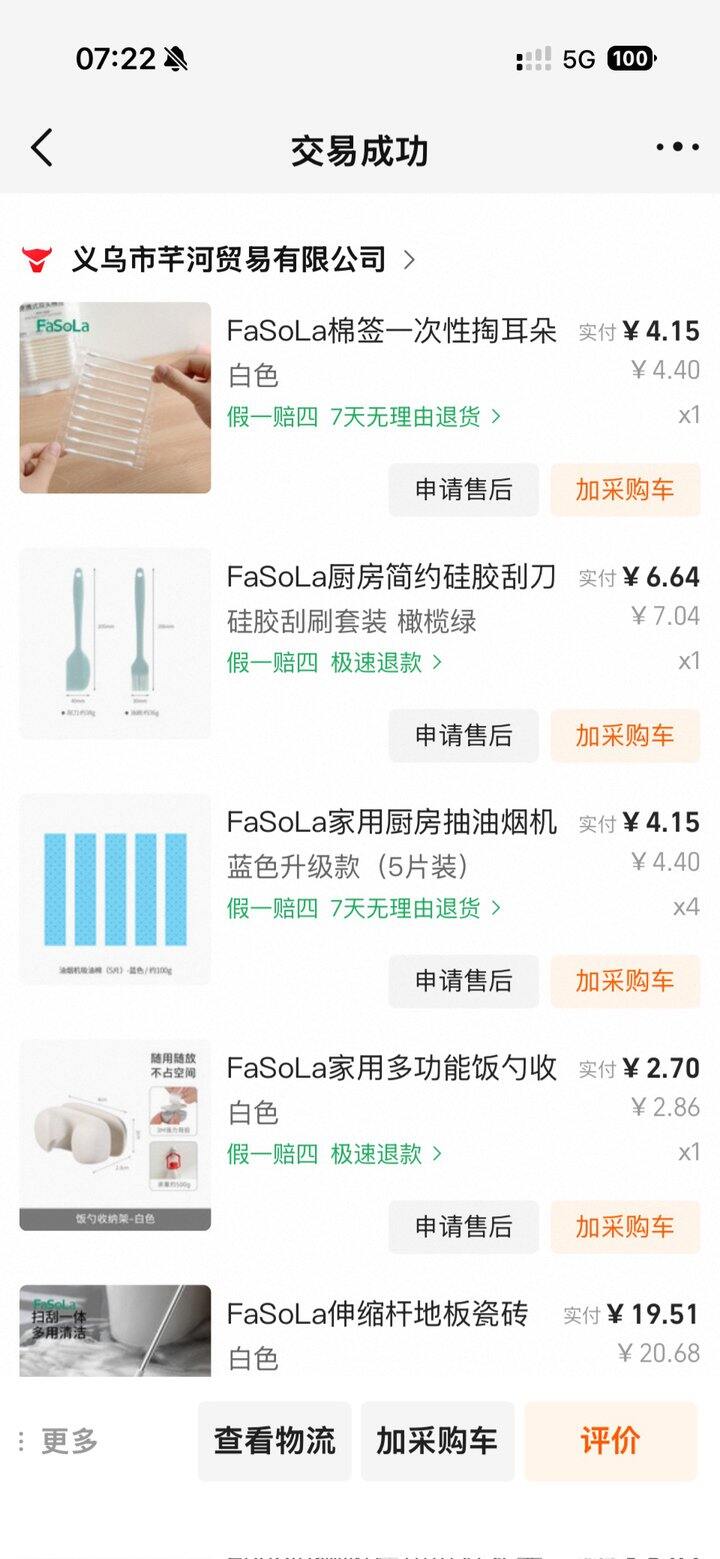Request after-sales for the FaSoLa棉签 item

[463, 490]
